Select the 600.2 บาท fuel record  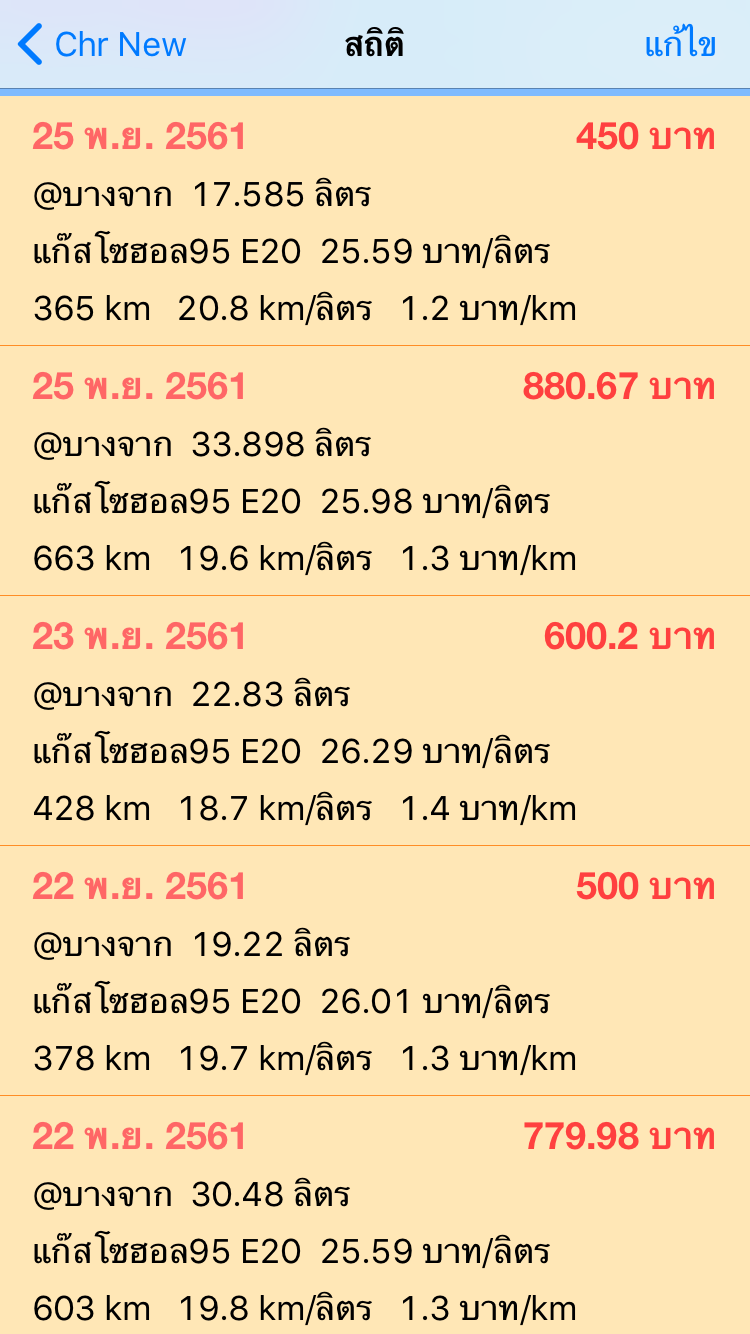click(x=375, y=722)
